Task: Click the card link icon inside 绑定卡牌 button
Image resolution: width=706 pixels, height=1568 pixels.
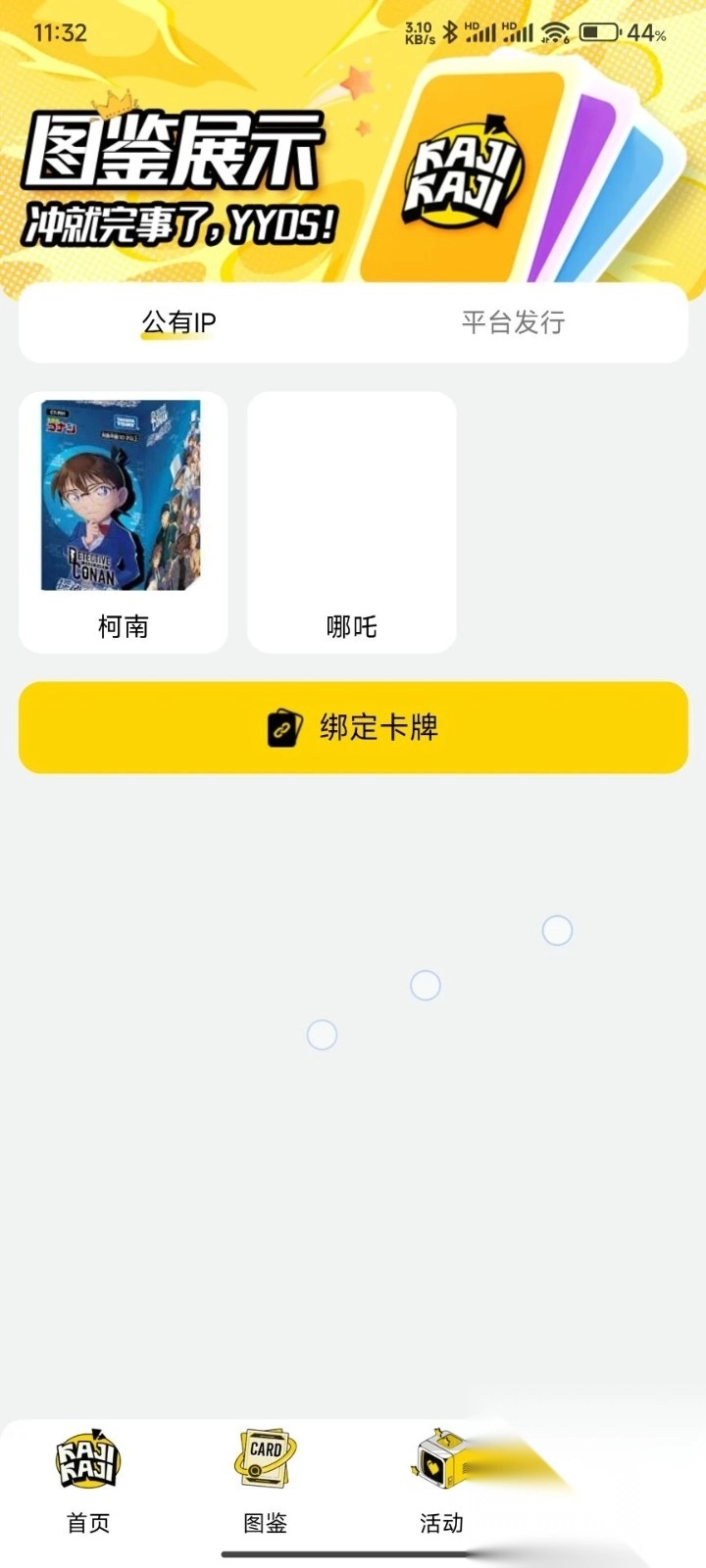Action: point(283,727)
